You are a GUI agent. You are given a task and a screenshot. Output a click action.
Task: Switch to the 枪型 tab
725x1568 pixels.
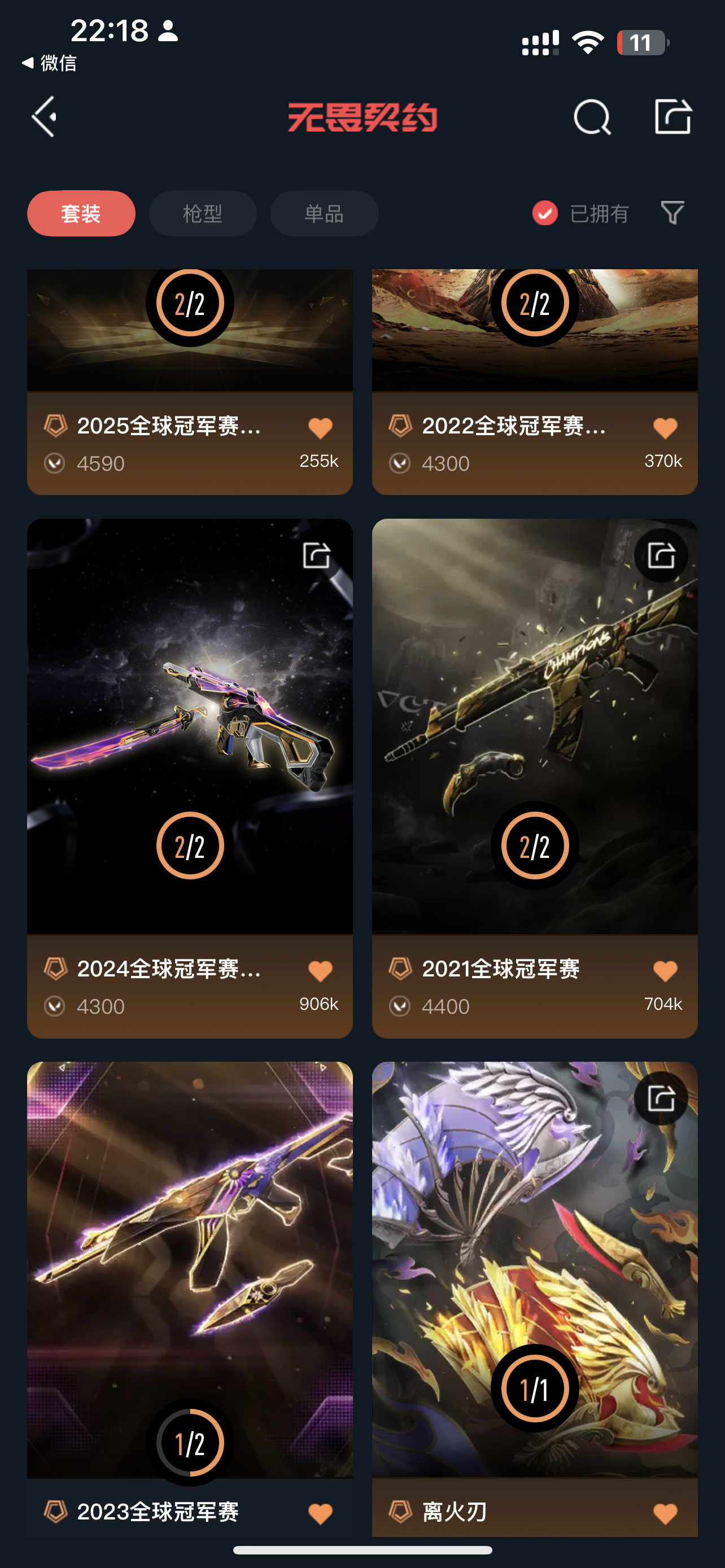tap(203, 214)
